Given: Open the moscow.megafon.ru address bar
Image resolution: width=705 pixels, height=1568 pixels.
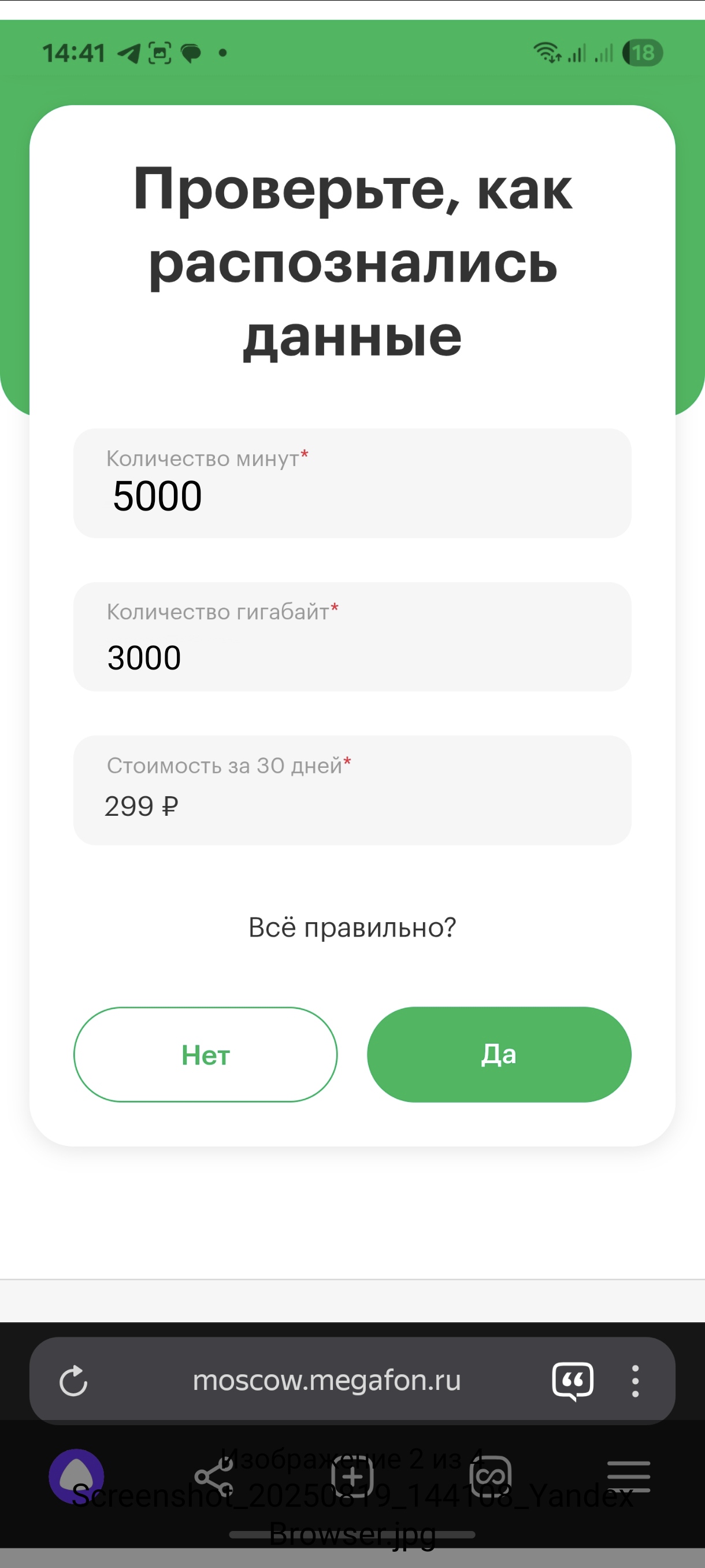Looking at the screenshot, I should click(326, 1381).
